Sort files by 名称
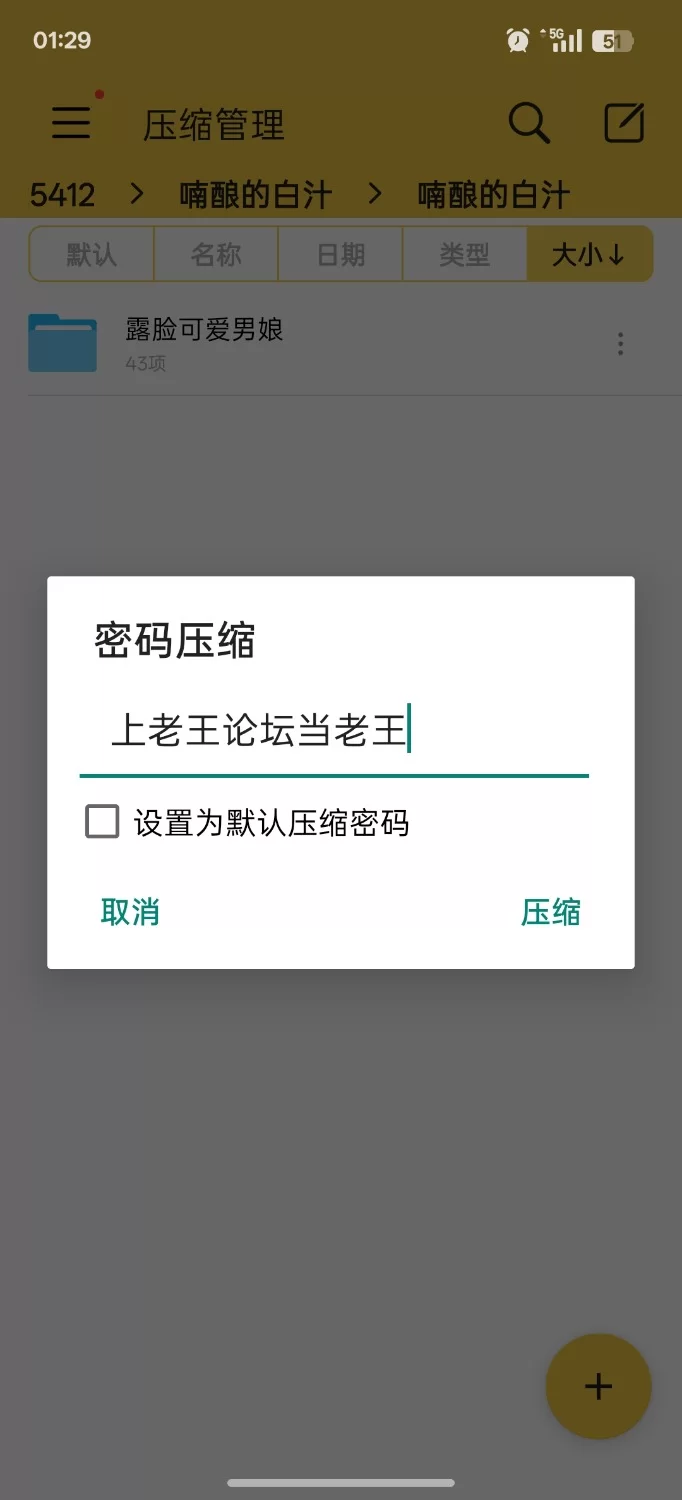The height and width of the screenshot is (1500, 682). [216, 254]
